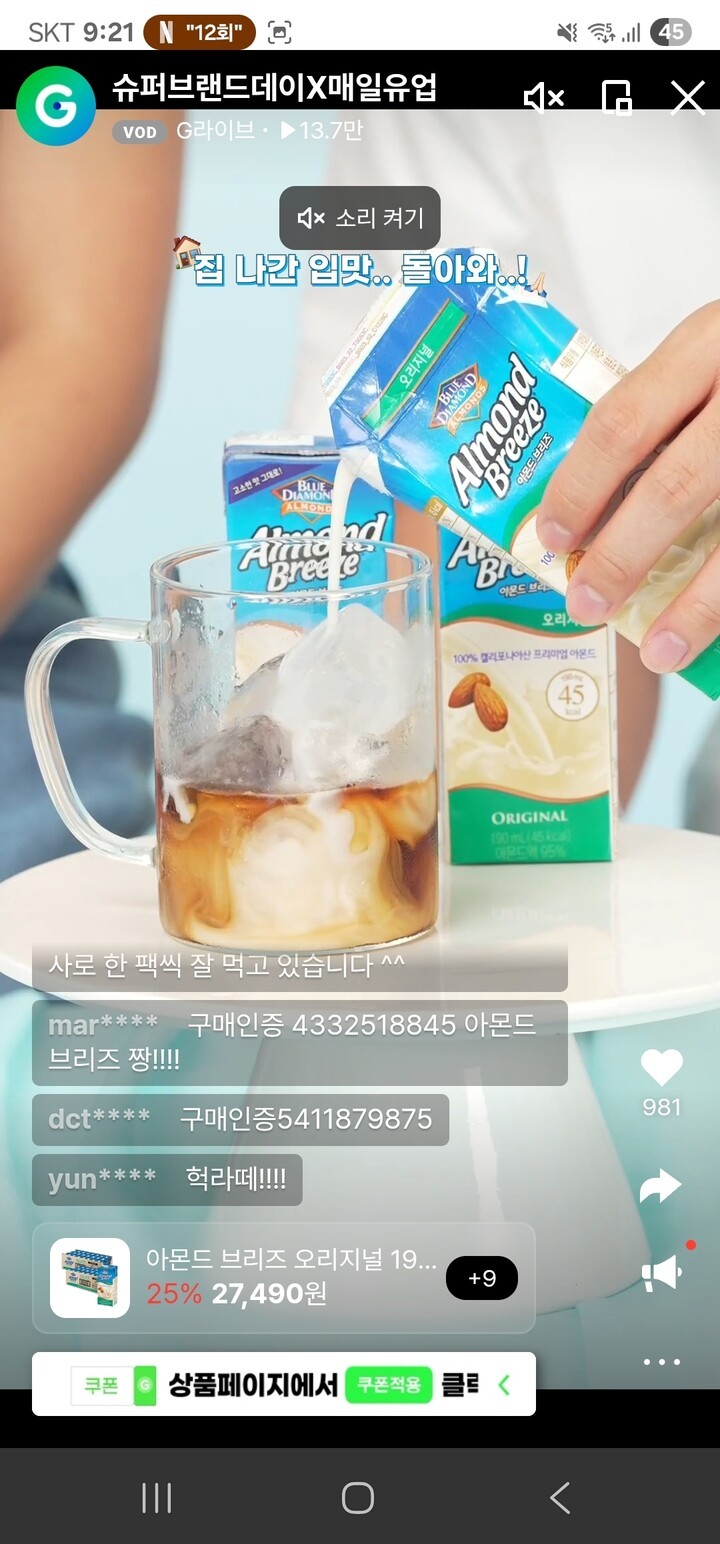720x1544 pixels.
Task: Like the broadcast with the heart icon
Action: (661, 1069)
